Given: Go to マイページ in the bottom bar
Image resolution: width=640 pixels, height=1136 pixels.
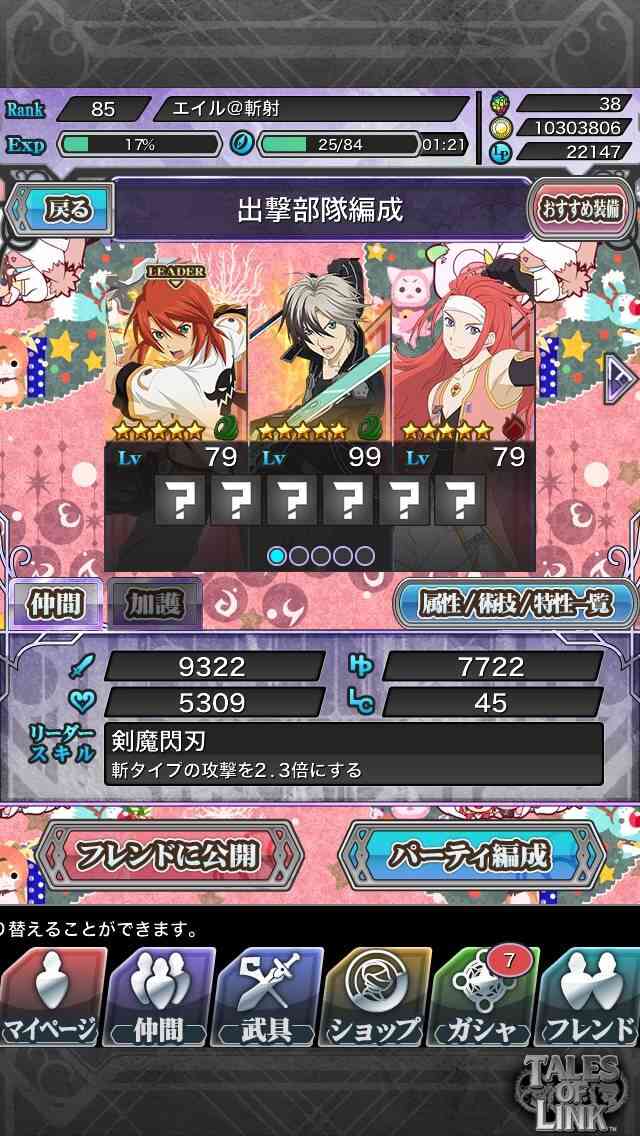Looking at the screenshot, I should (x=49, y=998).
